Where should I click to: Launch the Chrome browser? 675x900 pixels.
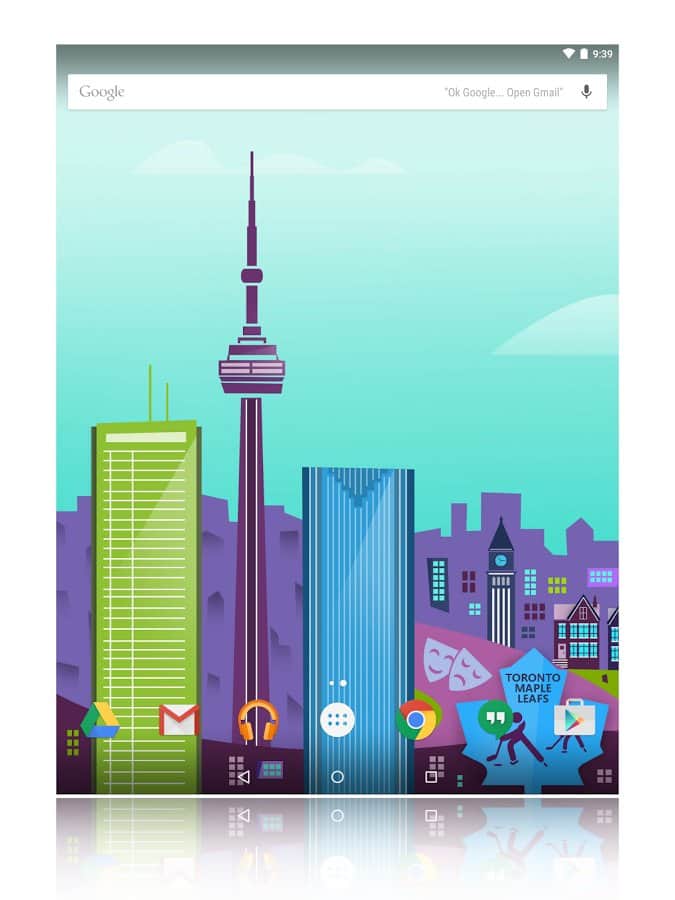pyautogui.click(x=416, y=719)
